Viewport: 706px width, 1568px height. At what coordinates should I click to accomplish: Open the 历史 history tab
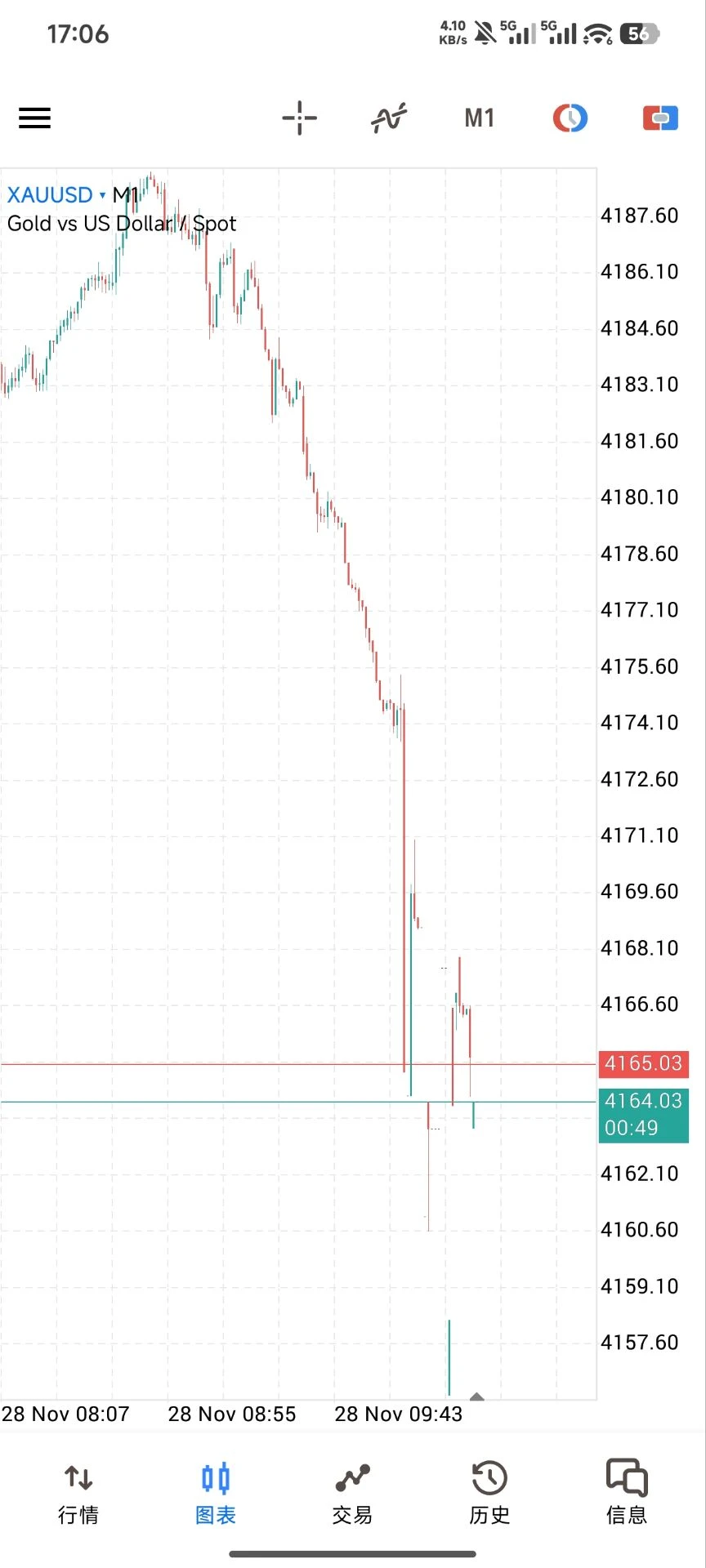tap(489, 1494)
